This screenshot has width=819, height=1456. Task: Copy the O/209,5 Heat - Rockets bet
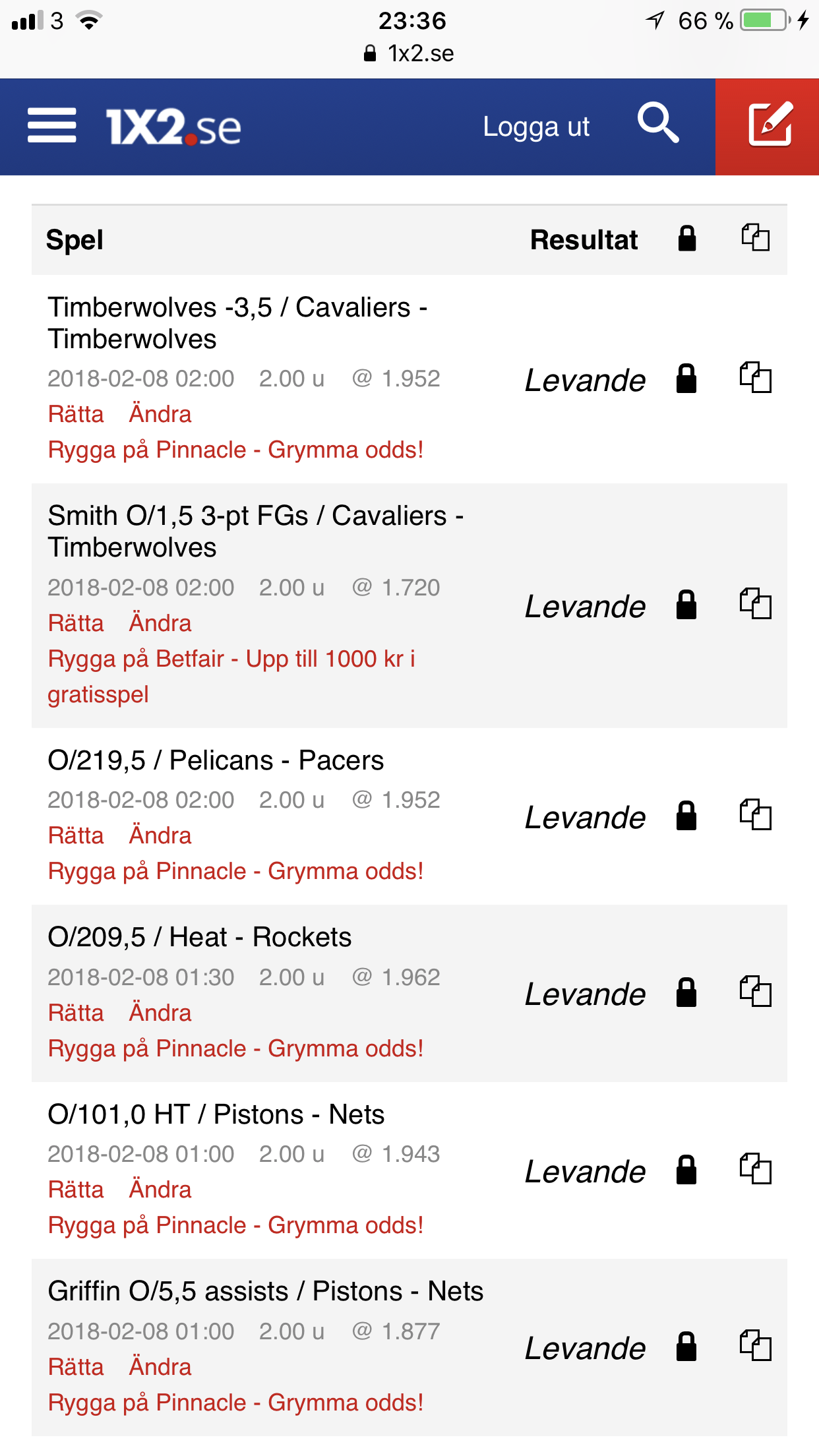tap(756, 992)
